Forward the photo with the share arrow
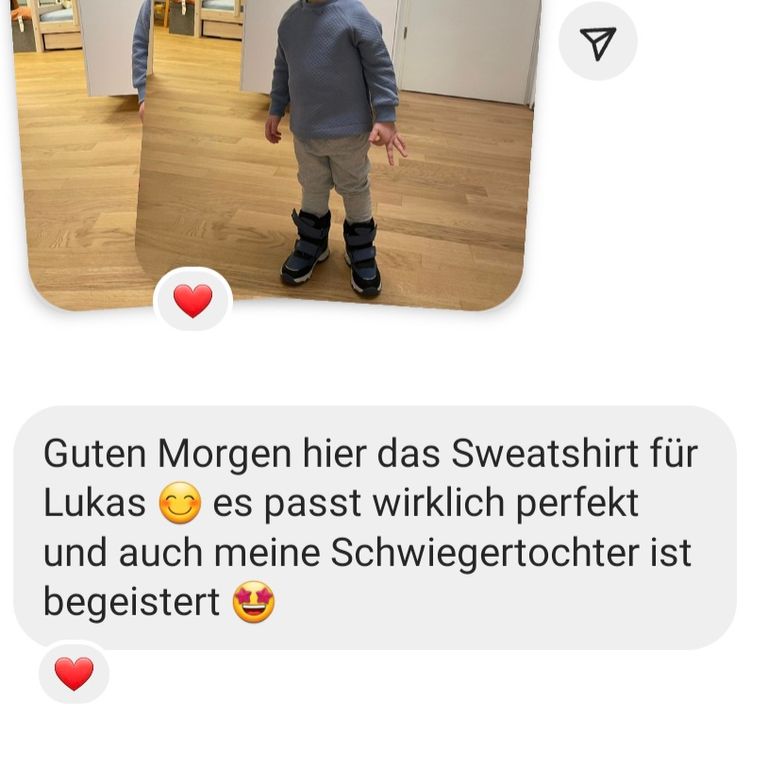The height and width of the screenshot is (768, 768). point(597,42)
